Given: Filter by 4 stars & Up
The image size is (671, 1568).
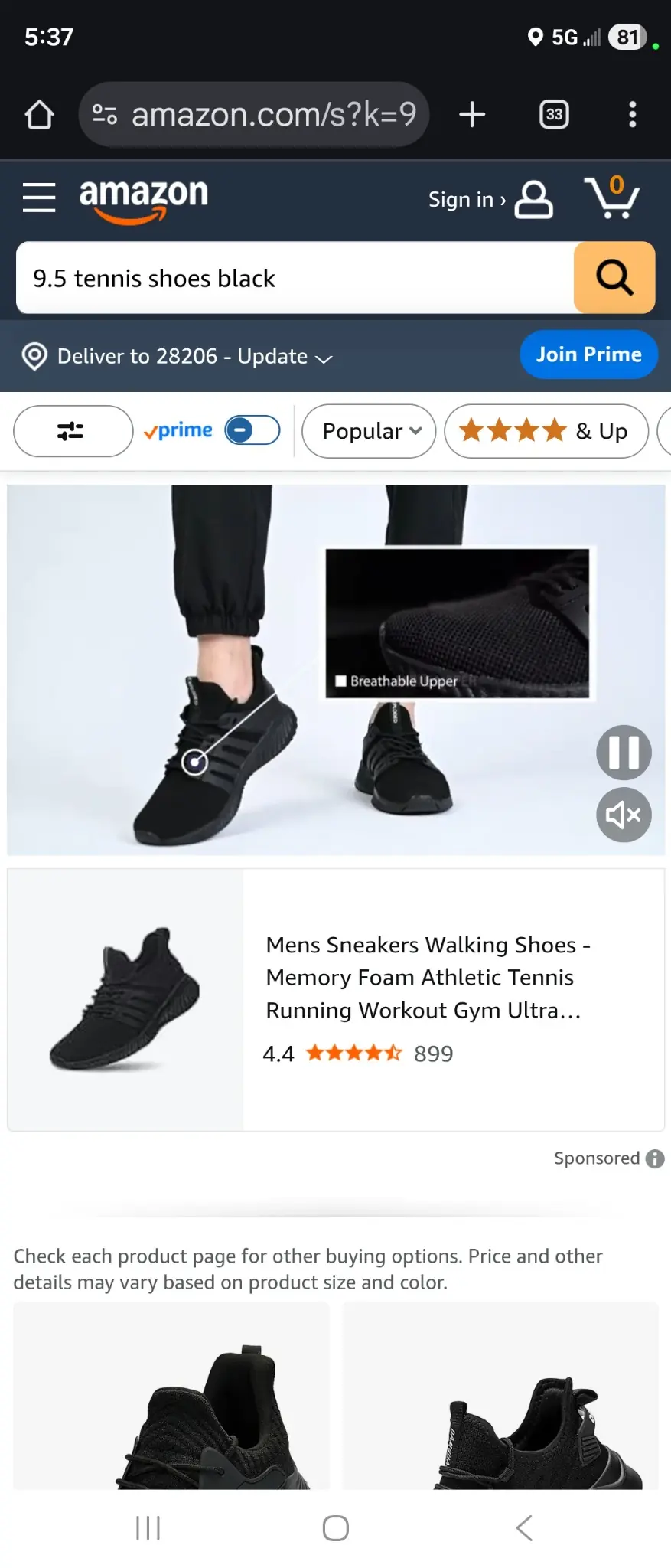Looking at the screenshot, I should (546, 431).
